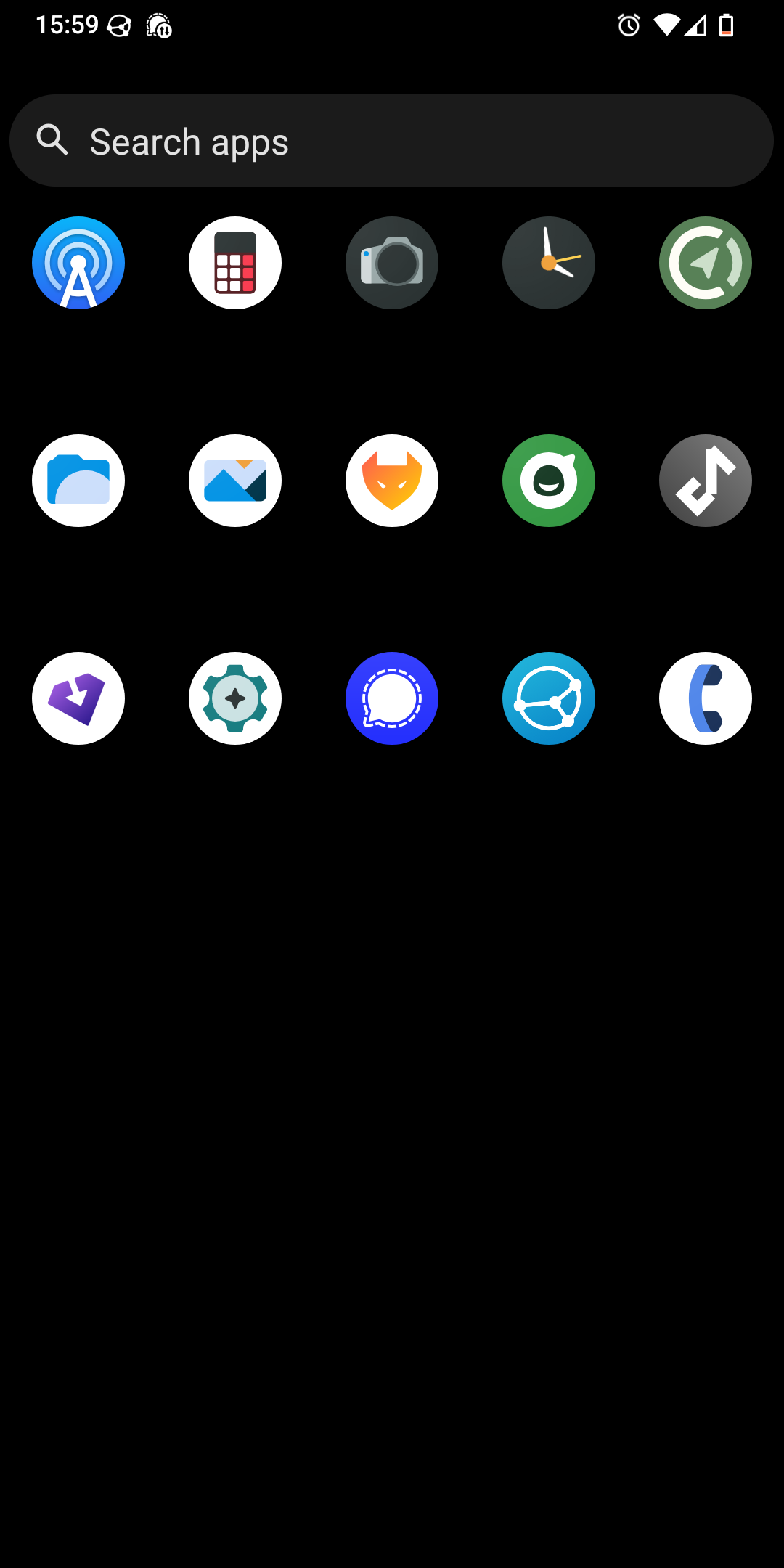This screenshot has width=784, height=1568.
Task: Launch the Signal messenger app
Action: [392, 698]
